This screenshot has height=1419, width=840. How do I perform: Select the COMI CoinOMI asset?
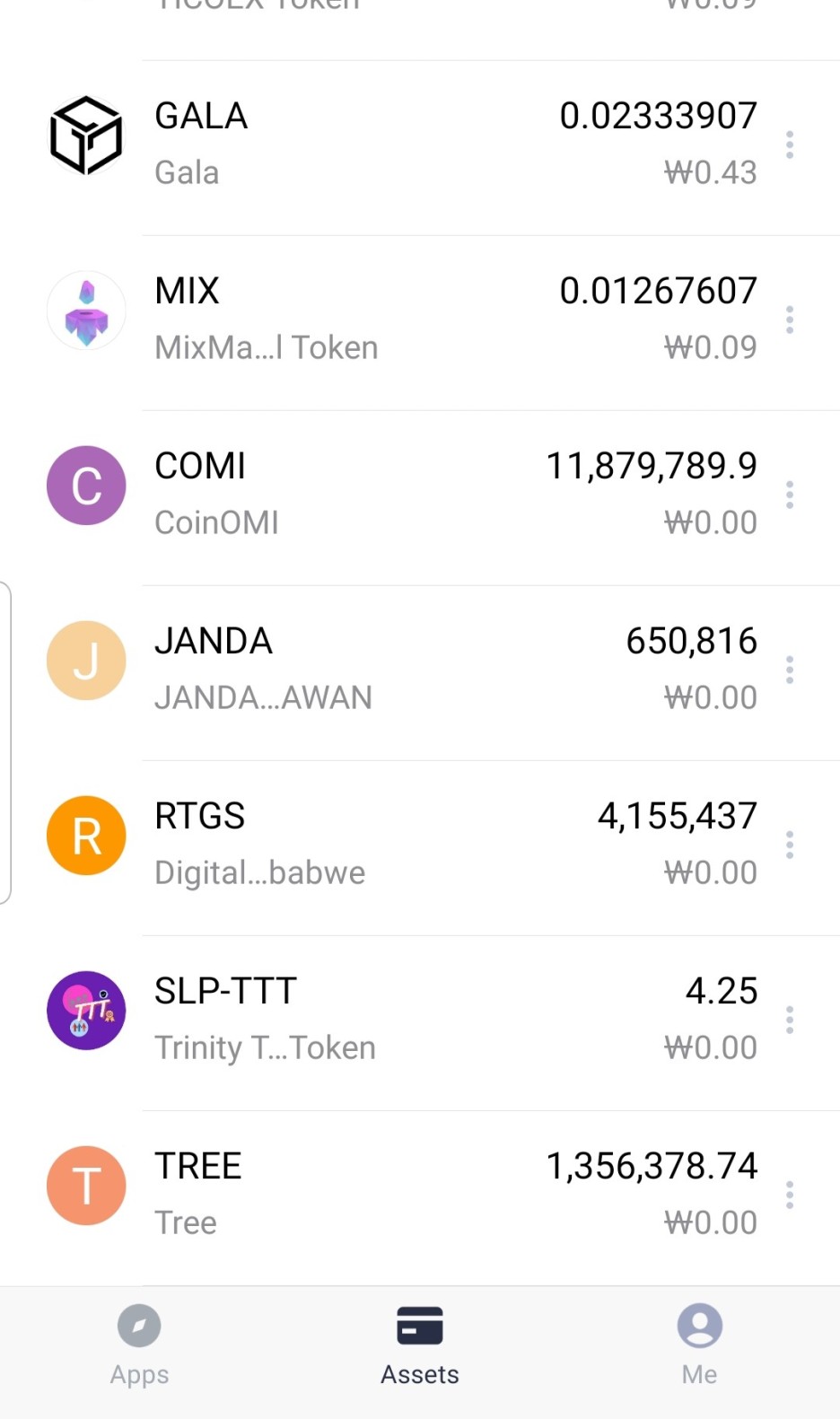pos(404,494)
